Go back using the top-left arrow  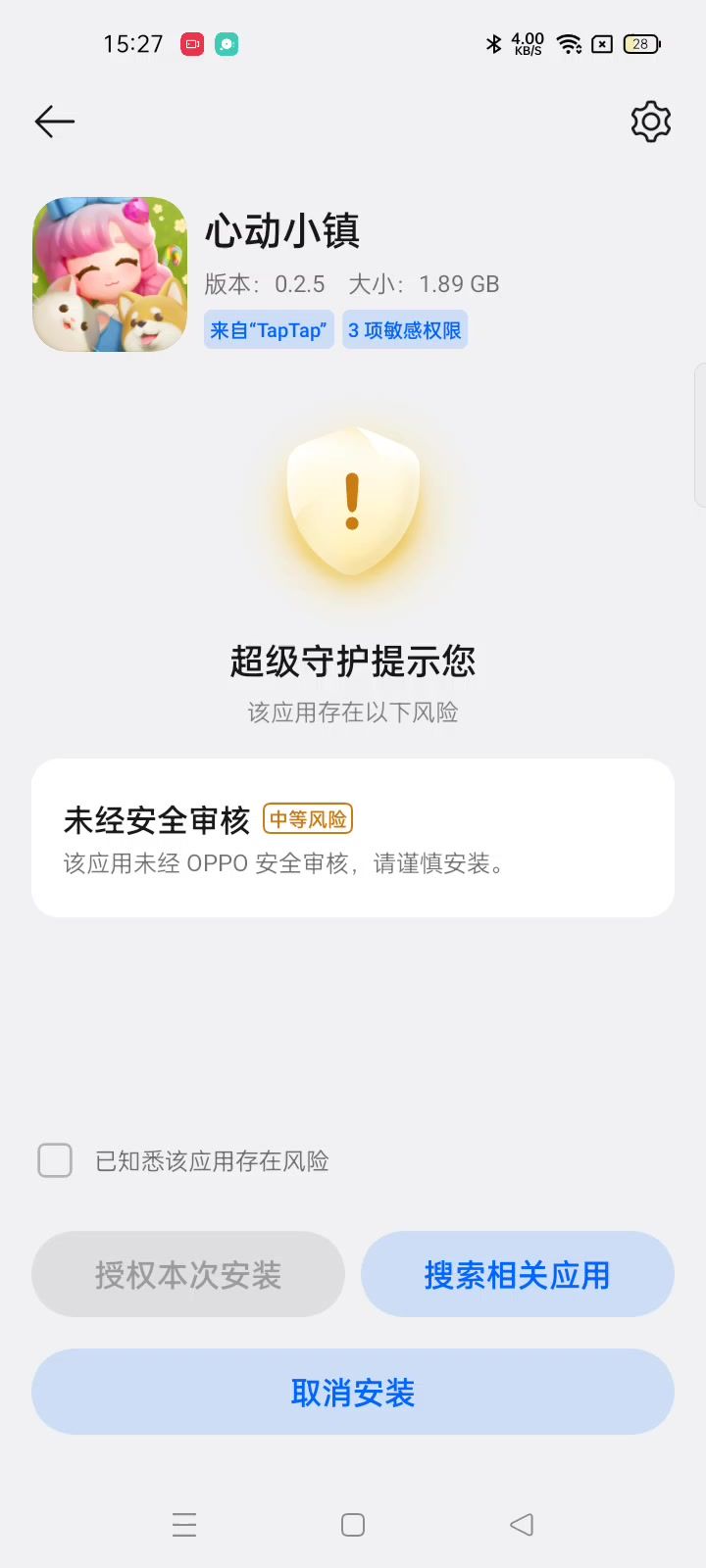click(x=55, y=122)
